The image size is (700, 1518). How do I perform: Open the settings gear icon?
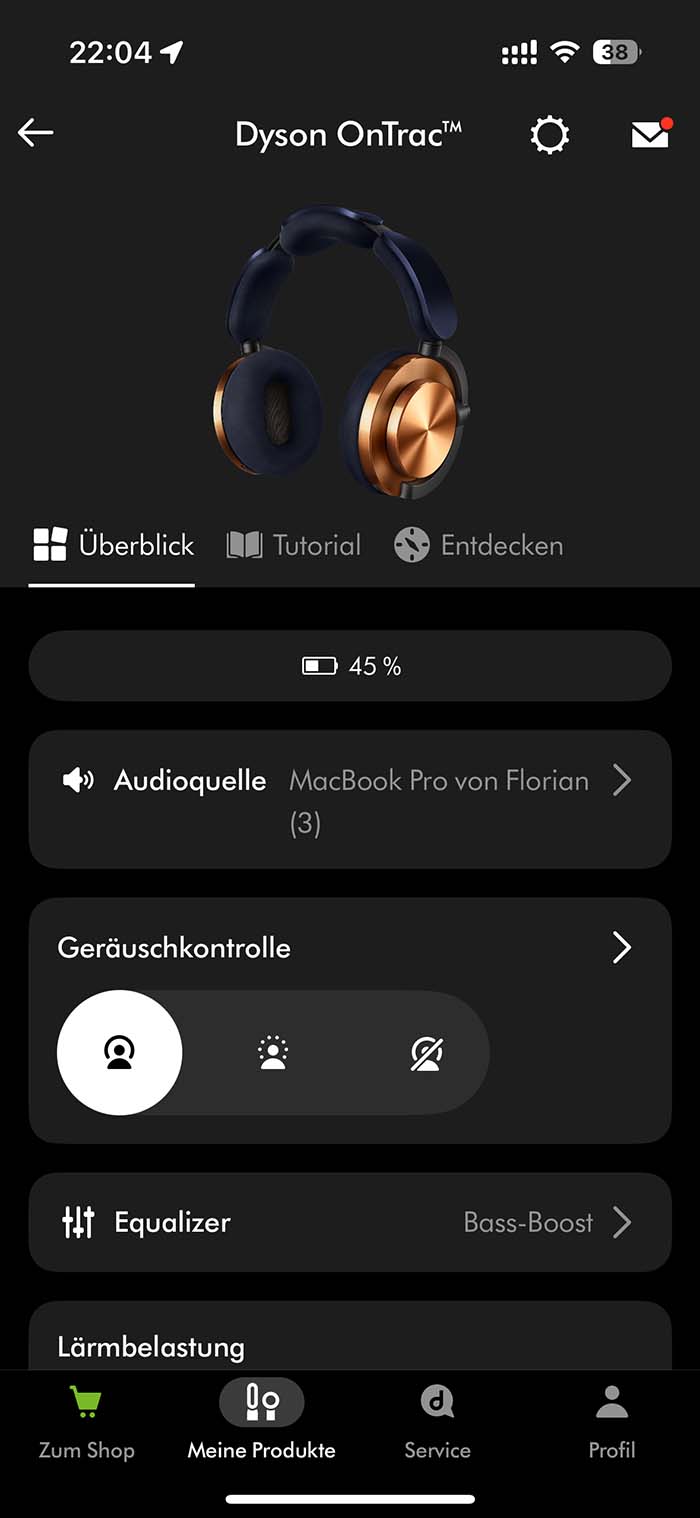point(549,135)
